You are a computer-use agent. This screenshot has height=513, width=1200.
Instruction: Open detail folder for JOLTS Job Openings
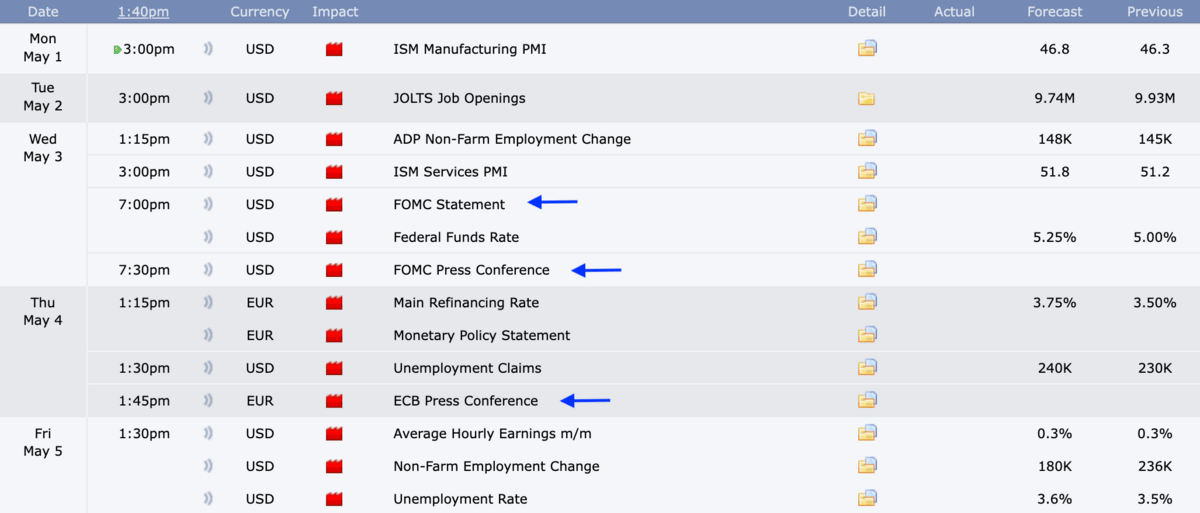coord(867,98)
